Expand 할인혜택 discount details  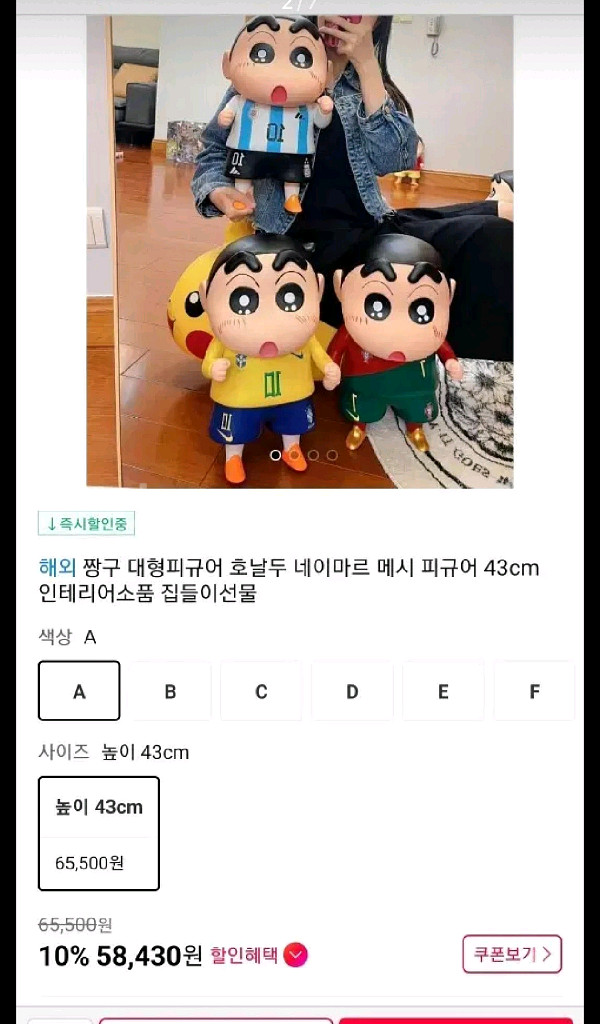pyautogui.click(x=259, y=955)
